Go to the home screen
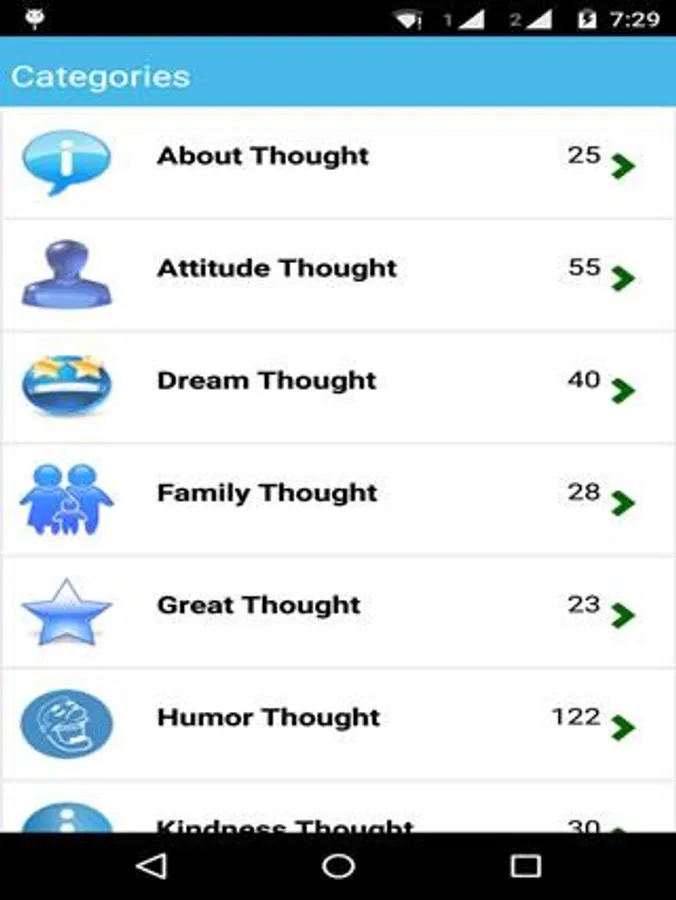The image size is (676, 900). (x=338, y=866)
